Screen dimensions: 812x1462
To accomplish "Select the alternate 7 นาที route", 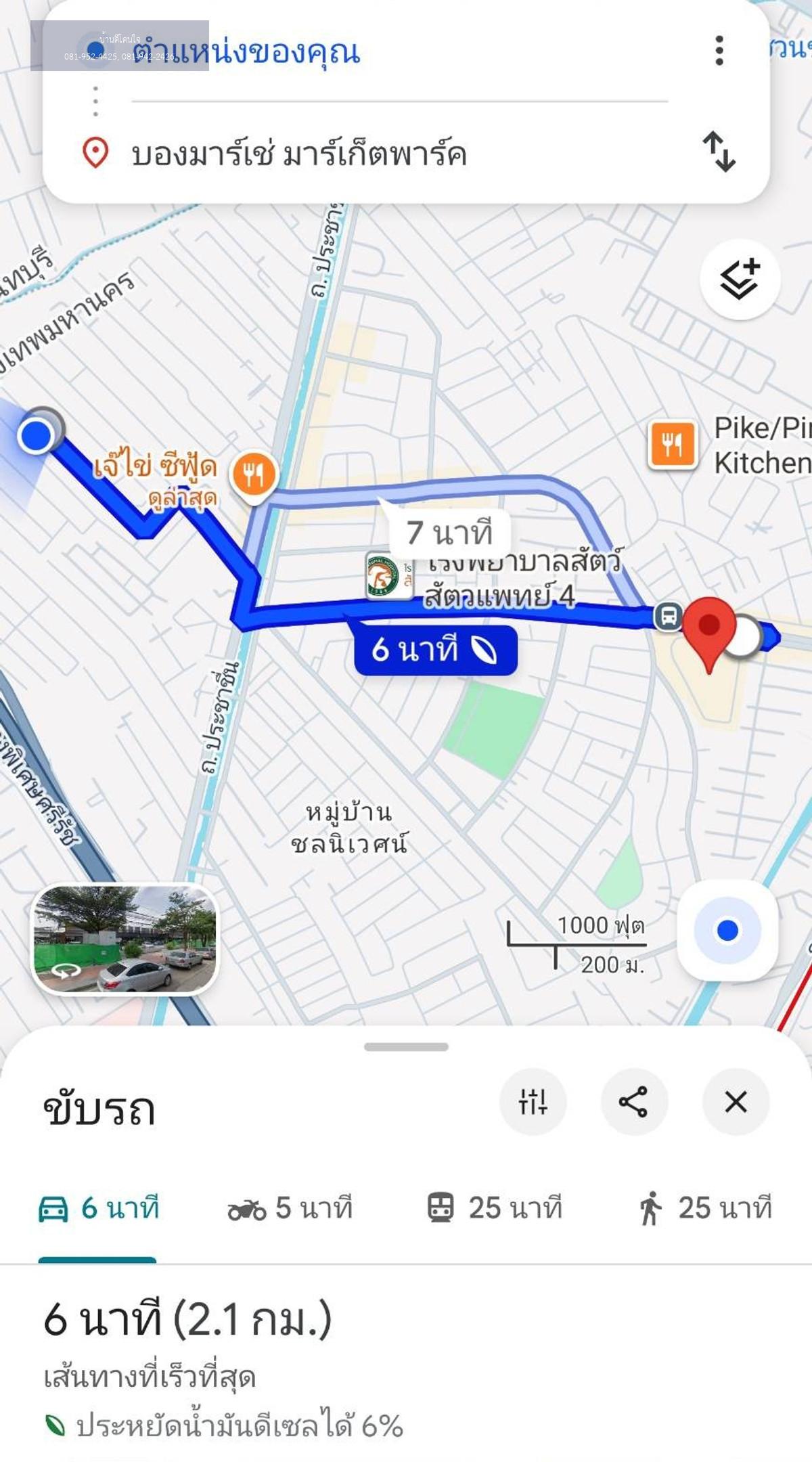I will (449, 533).
